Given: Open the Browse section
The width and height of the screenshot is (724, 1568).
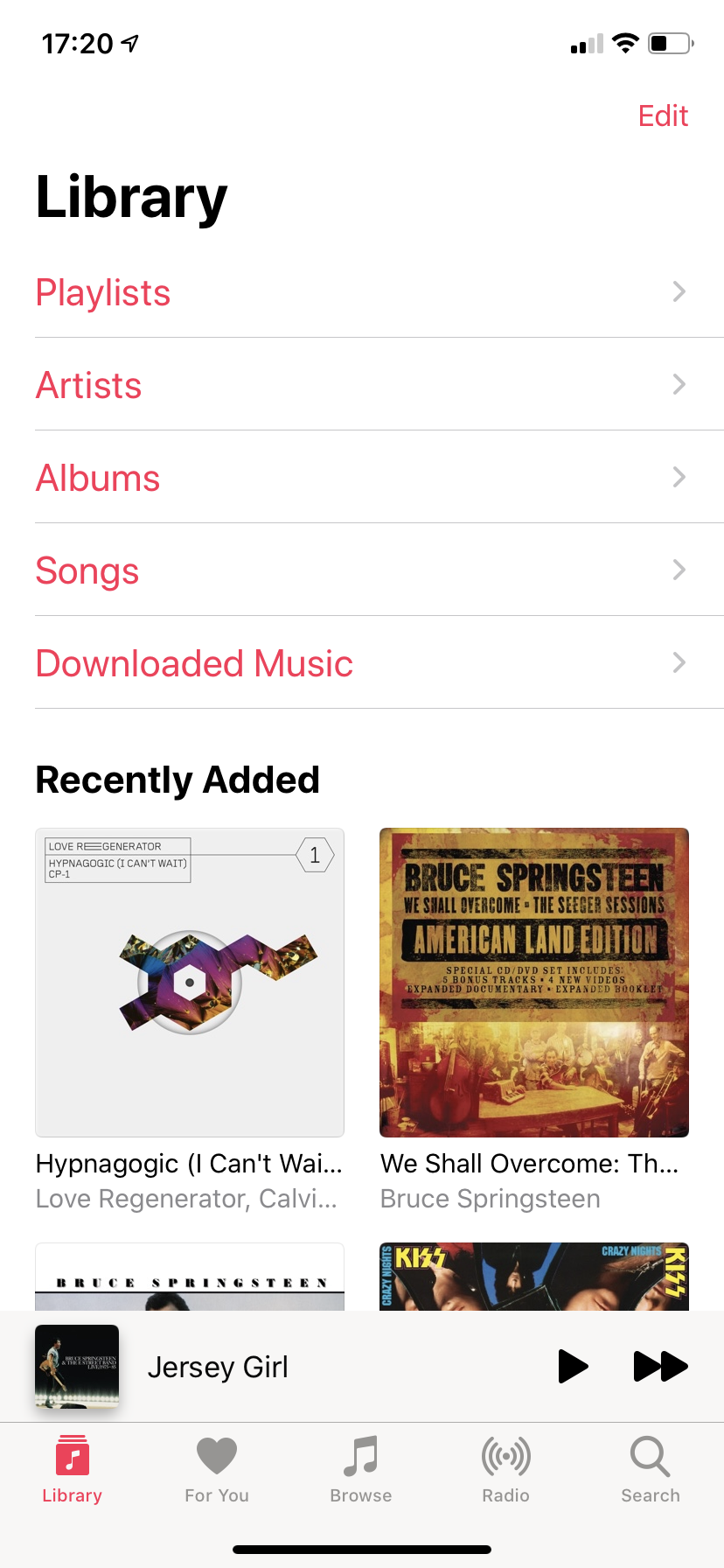Looking at the screenshot, I should click(360, 1470).
